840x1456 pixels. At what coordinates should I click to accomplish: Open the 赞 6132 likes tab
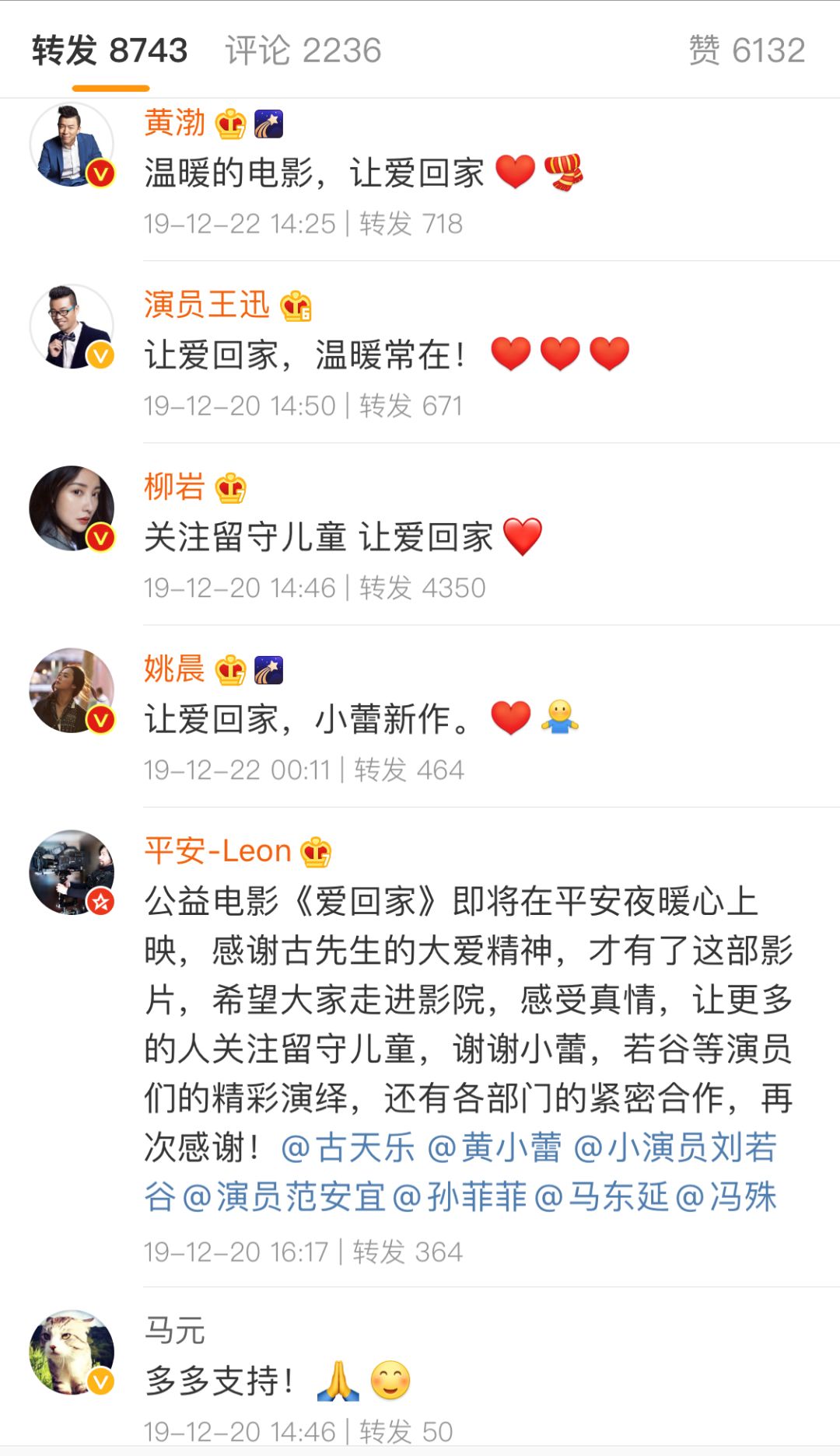point(747,51)
